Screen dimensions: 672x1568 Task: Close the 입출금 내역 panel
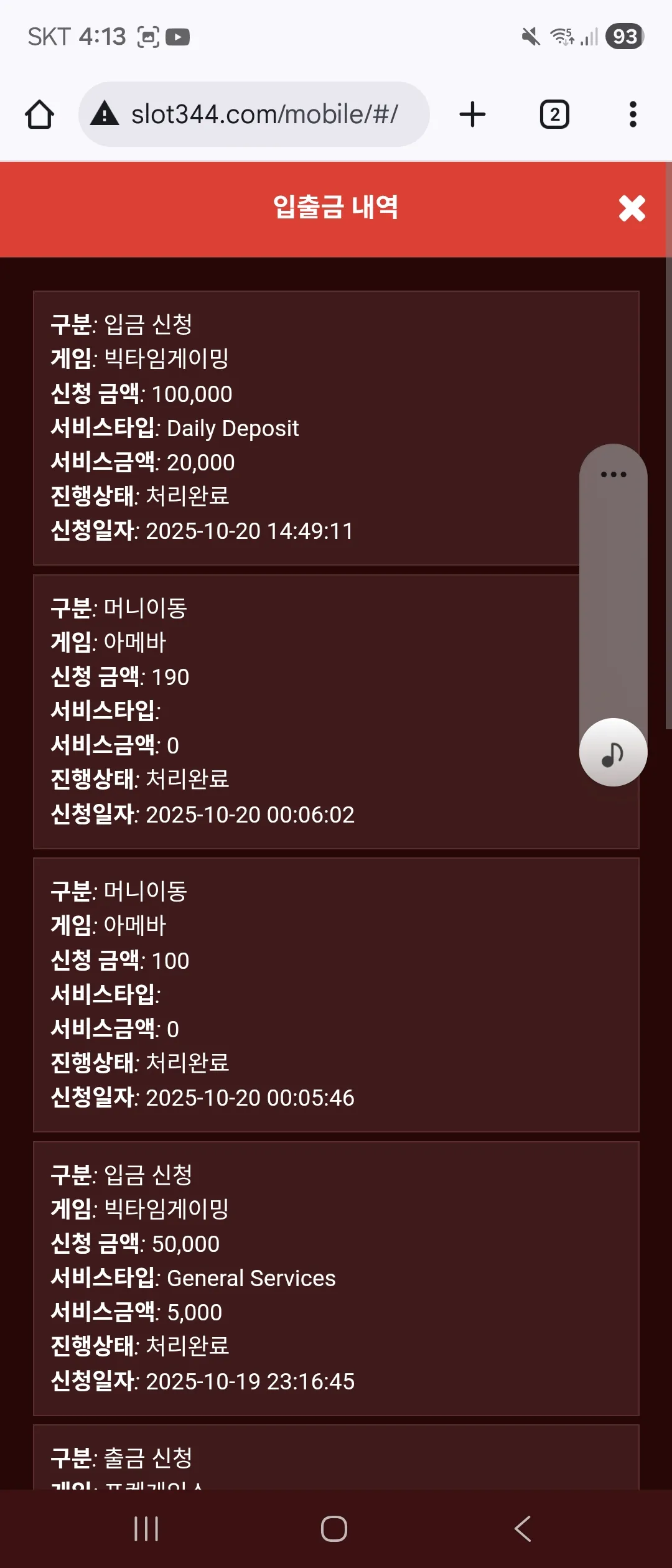632,208
